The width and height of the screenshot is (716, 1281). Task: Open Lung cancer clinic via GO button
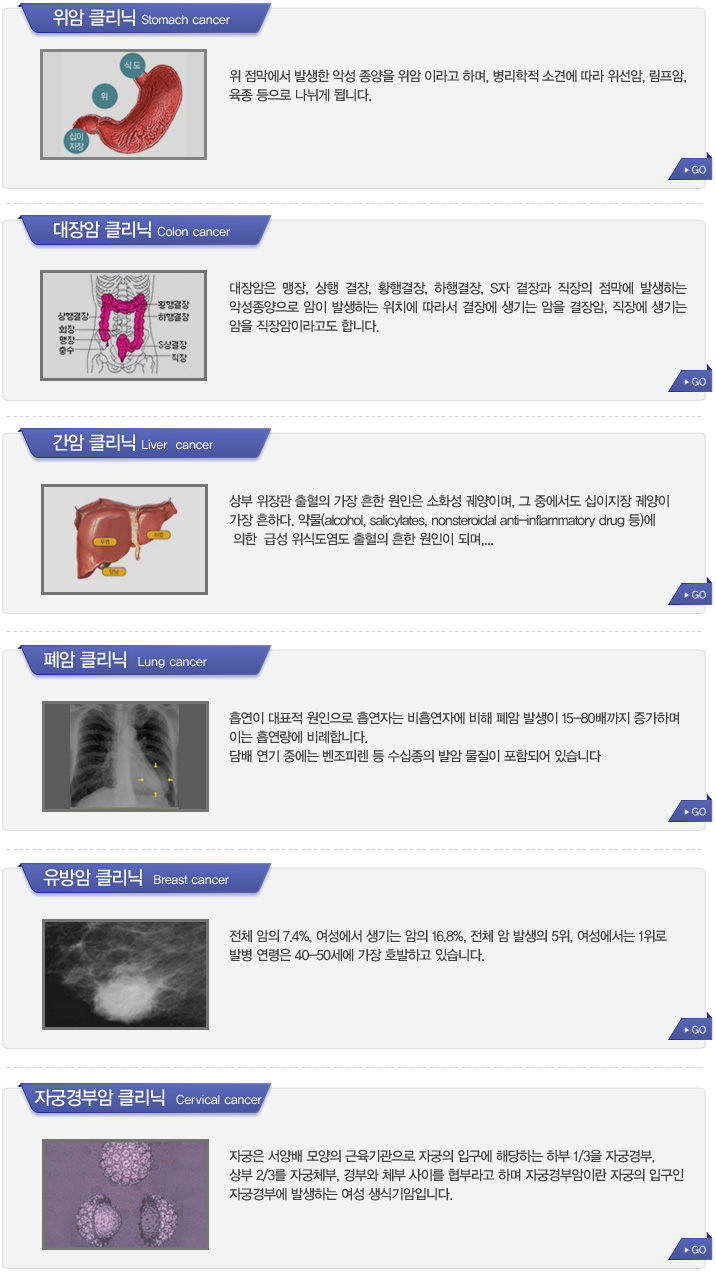coord(693,812)
